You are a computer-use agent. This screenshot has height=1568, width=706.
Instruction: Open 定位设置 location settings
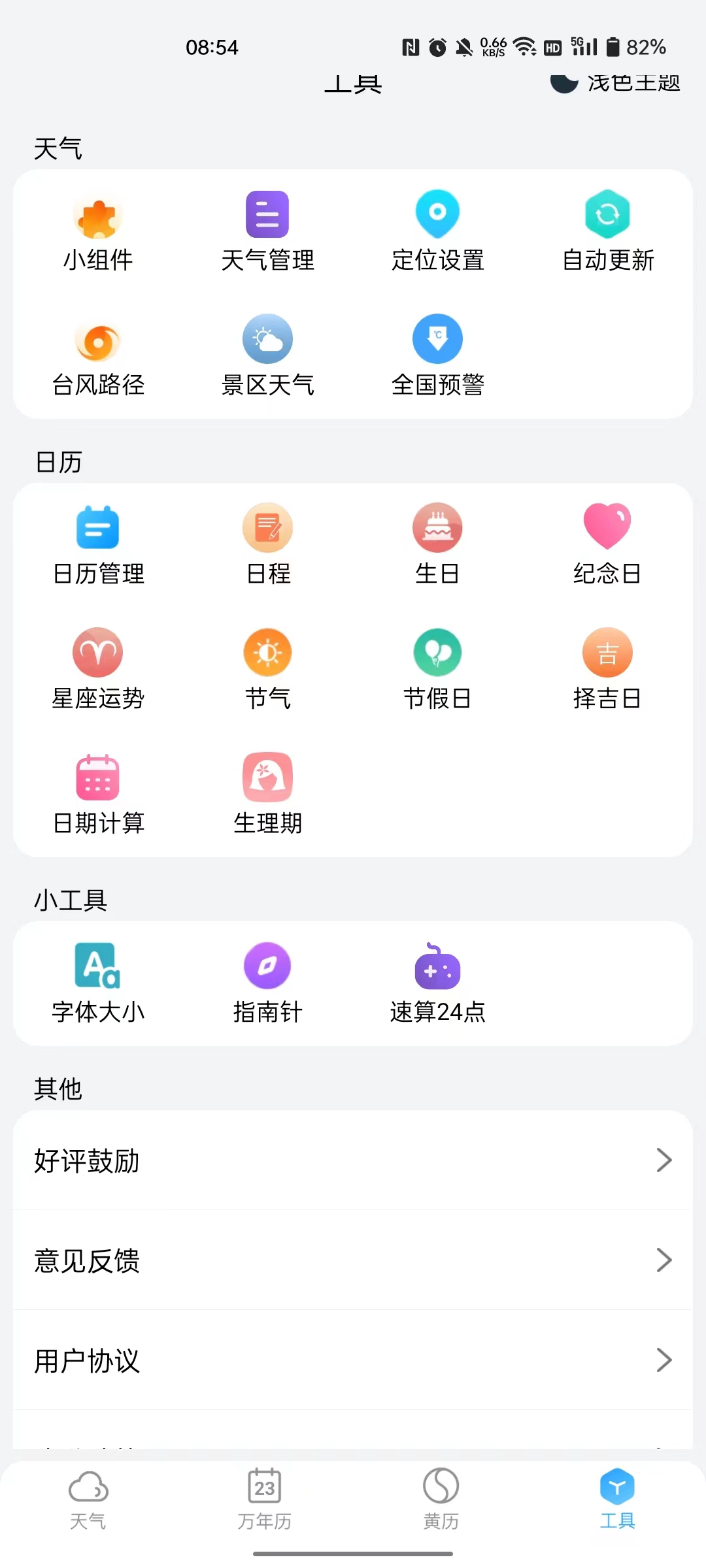(x=437, y=230)
